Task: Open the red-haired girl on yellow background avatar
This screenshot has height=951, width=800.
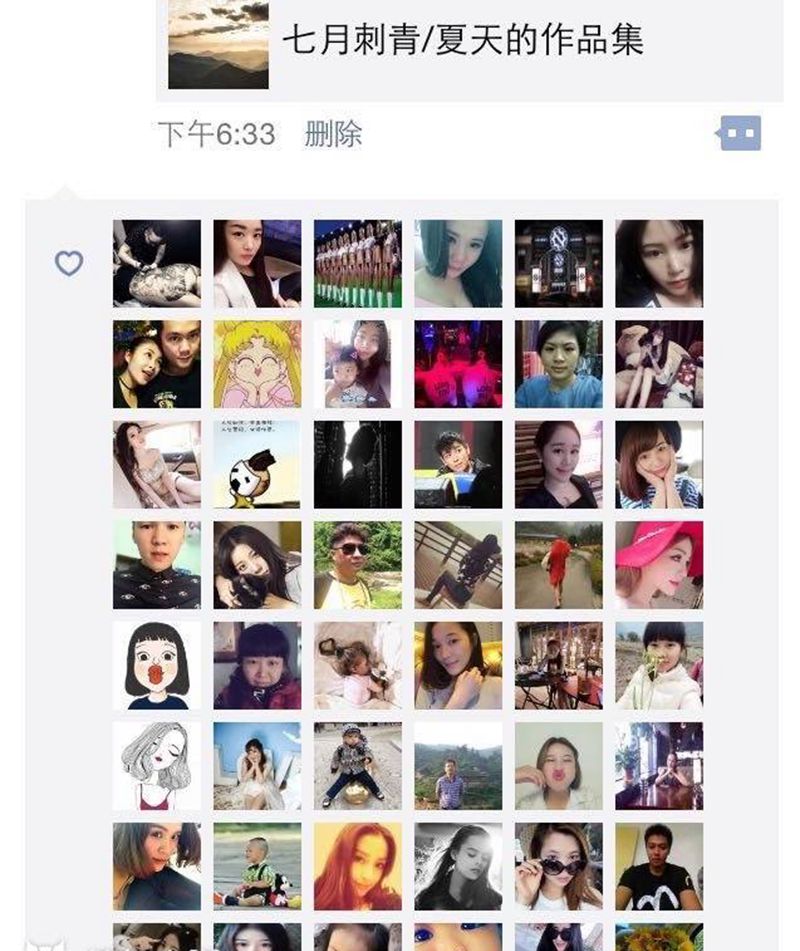Action: click(358, 866)
